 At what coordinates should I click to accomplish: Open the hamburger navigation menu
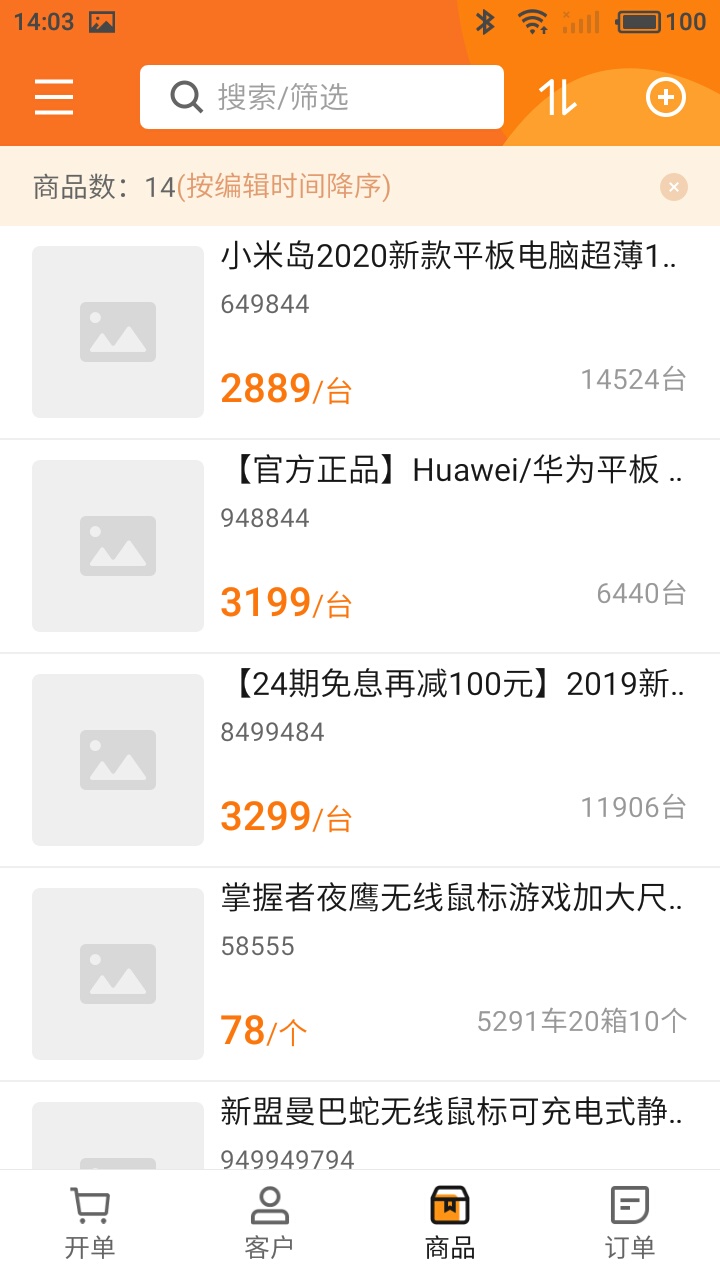coord(53,97)
